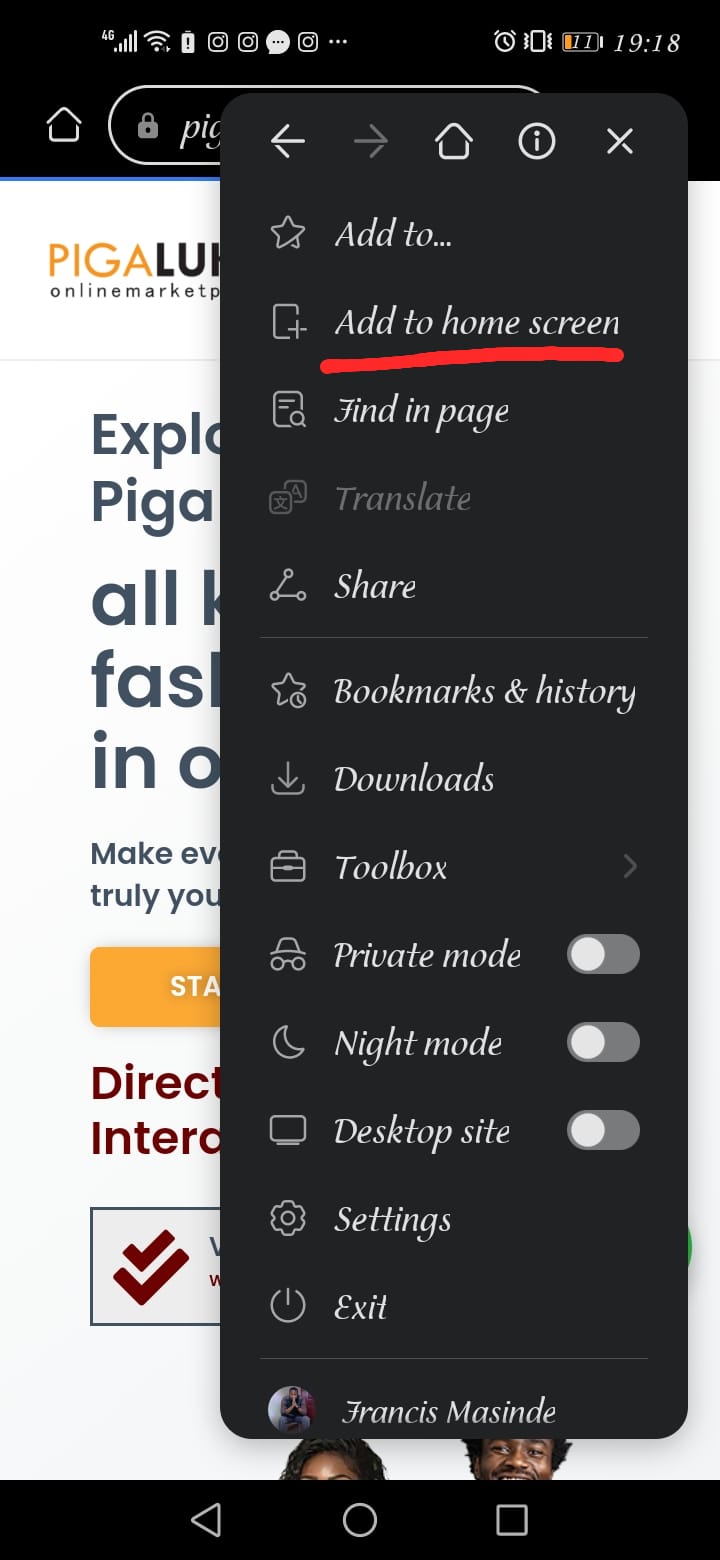This screenshot has height=1560, width=720.
Task: Tap the system back navigation button
Action: (x=206, y=1520)
